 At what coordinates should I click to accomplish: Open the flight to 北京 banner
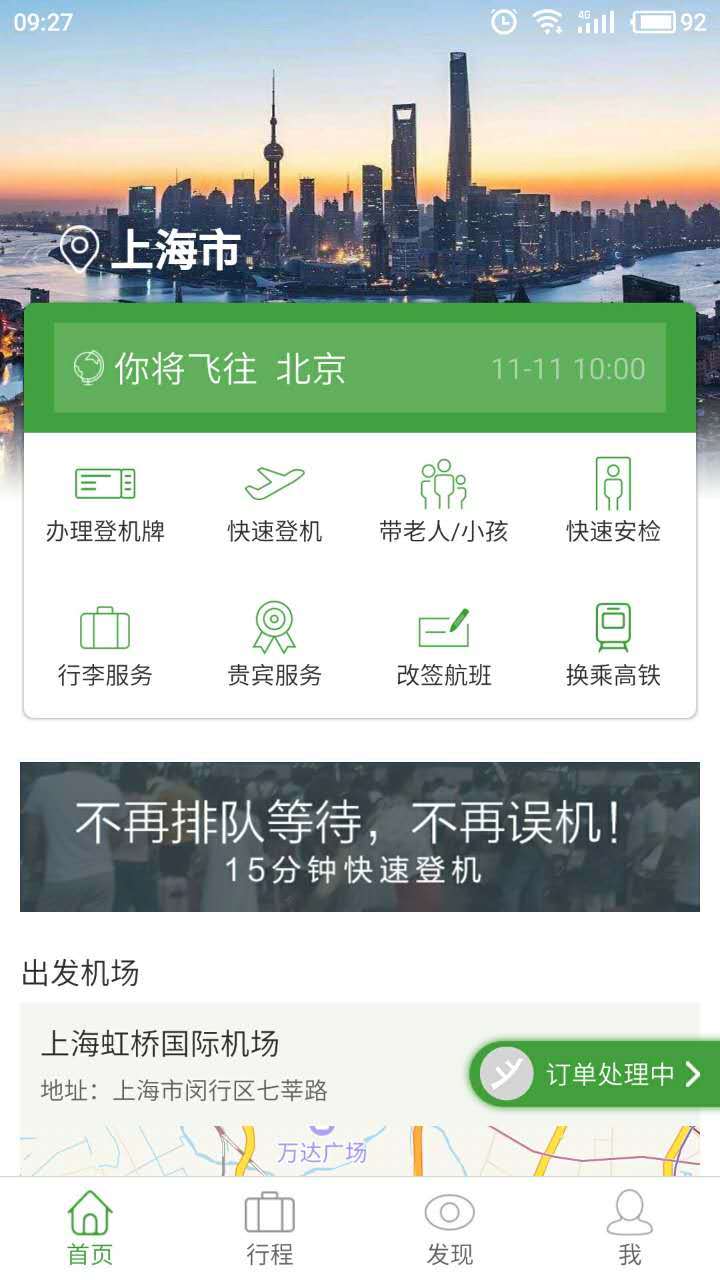pyautogui.click(x=360, y=368)
